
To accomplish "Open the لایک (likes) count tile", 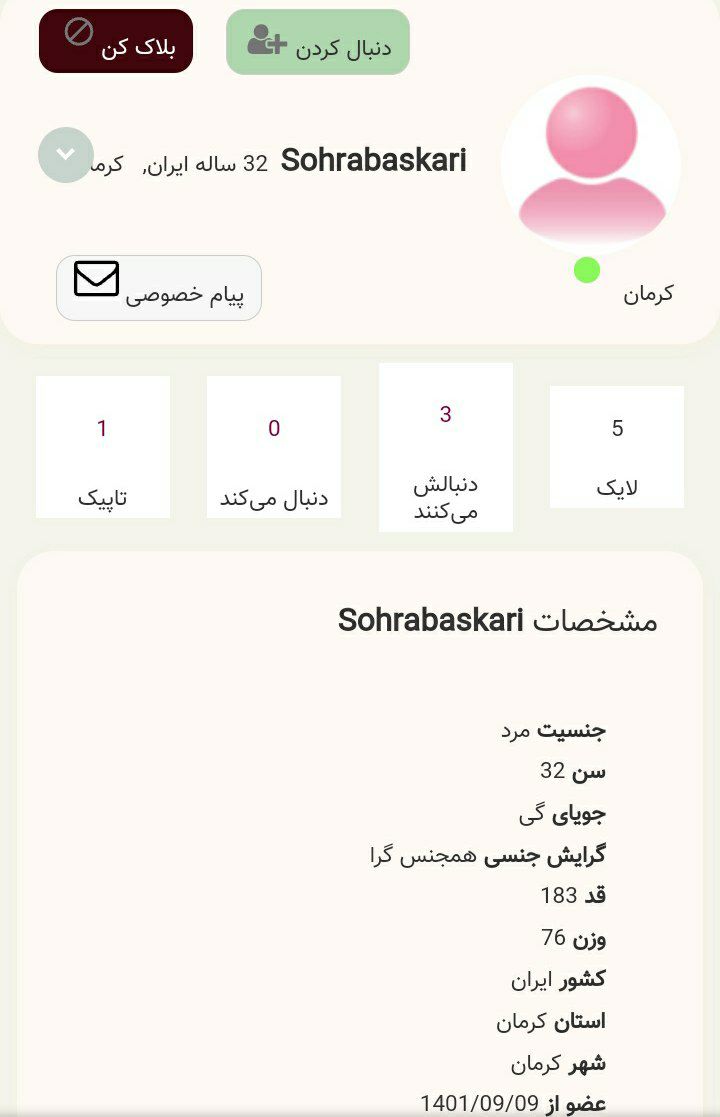I will 617,447.
